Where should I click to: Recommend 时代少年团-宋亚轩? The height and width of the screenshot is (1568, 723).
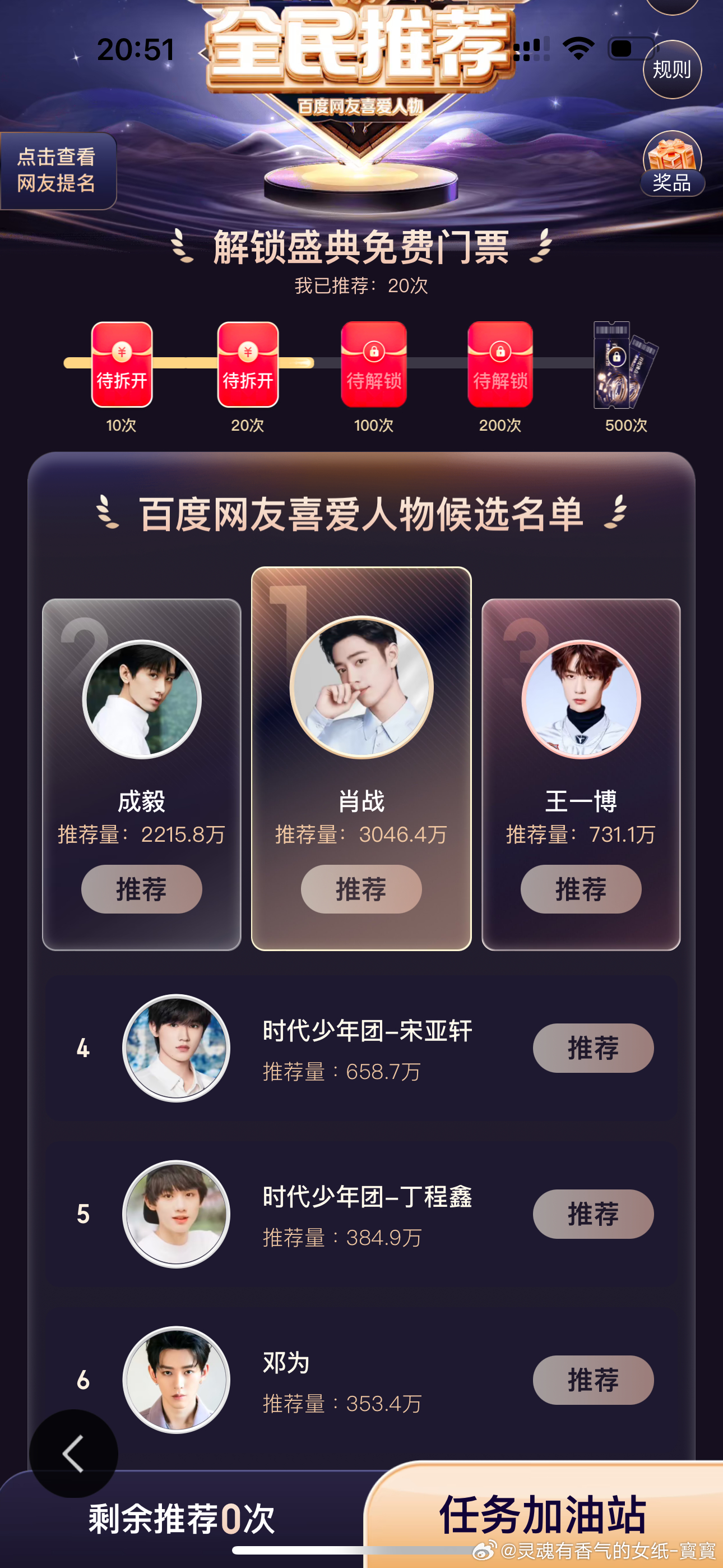[593, 1048]
